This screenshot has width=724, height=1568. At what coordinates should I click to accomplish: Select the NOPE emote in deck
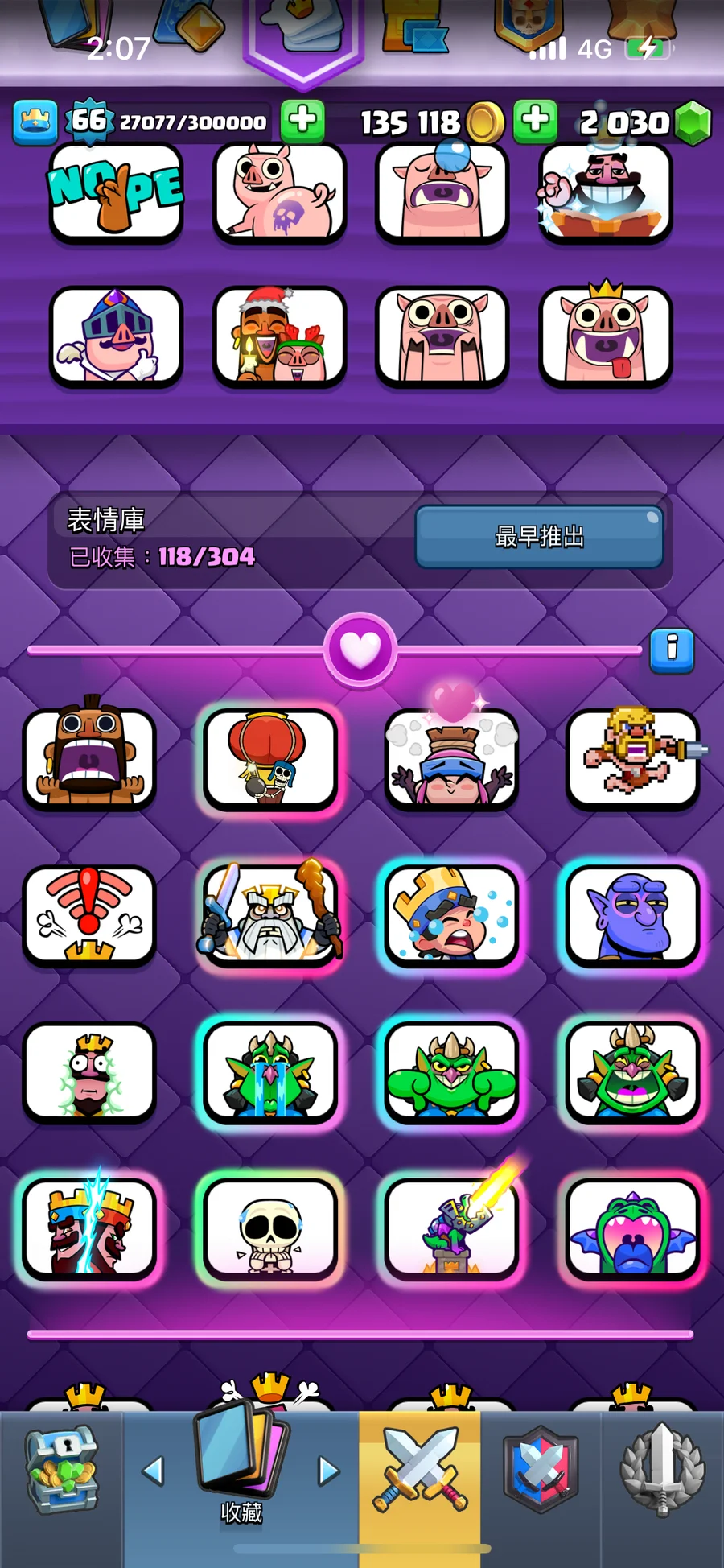117,193
